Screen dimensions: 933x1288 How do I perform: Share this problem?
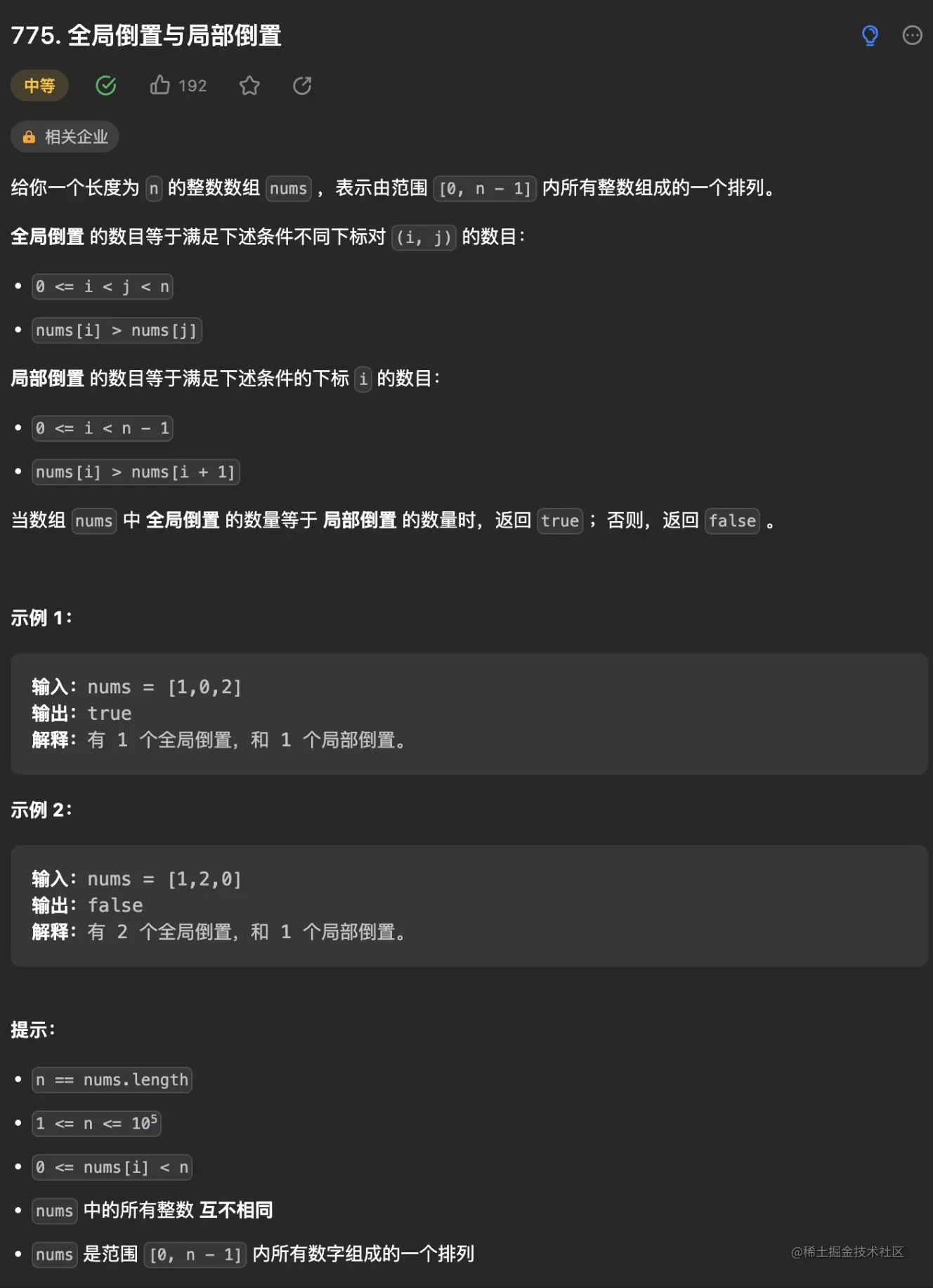(x=302, y=86)
